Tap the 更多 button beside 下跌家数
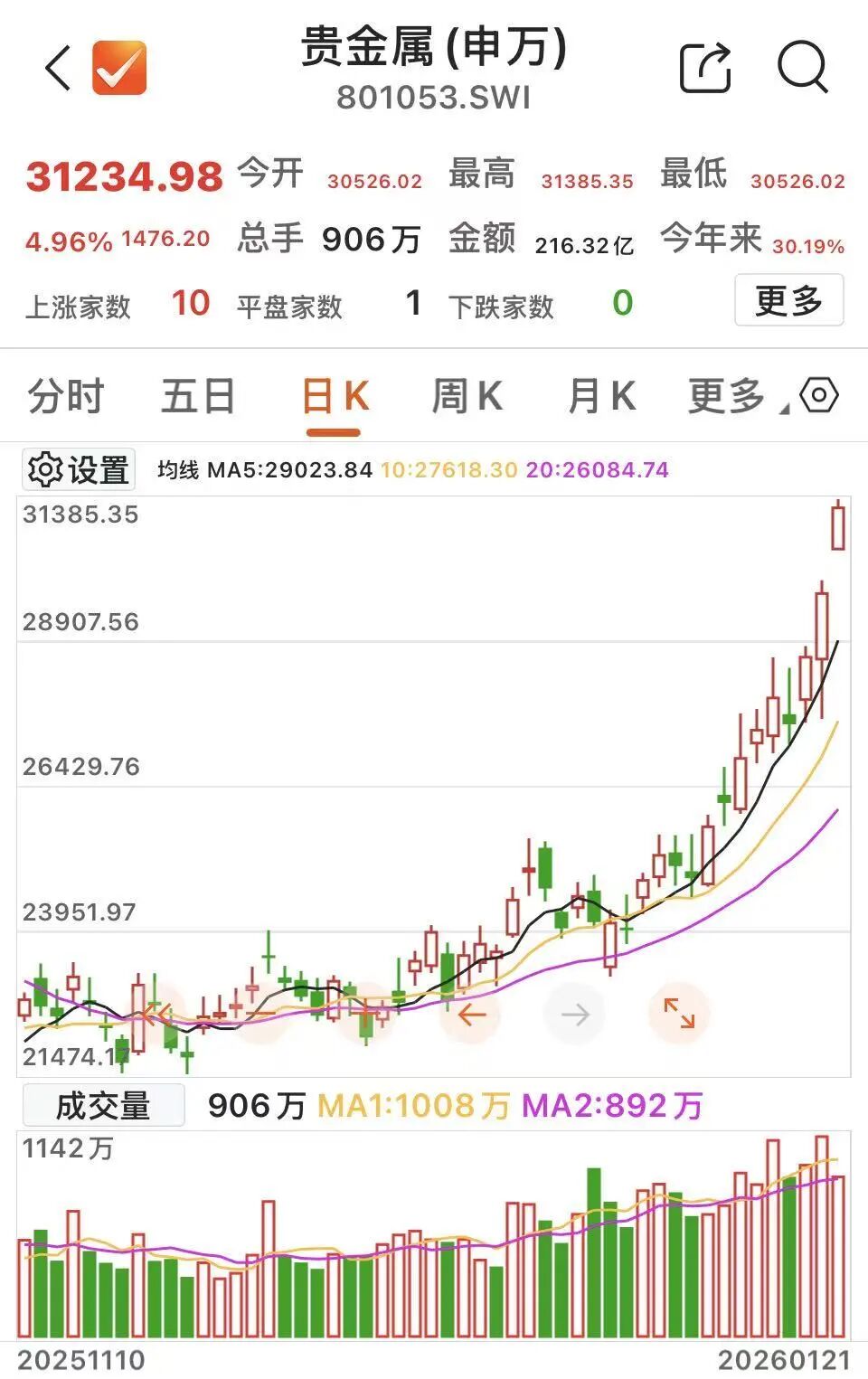868x1379 pixels. pos(788,301)
